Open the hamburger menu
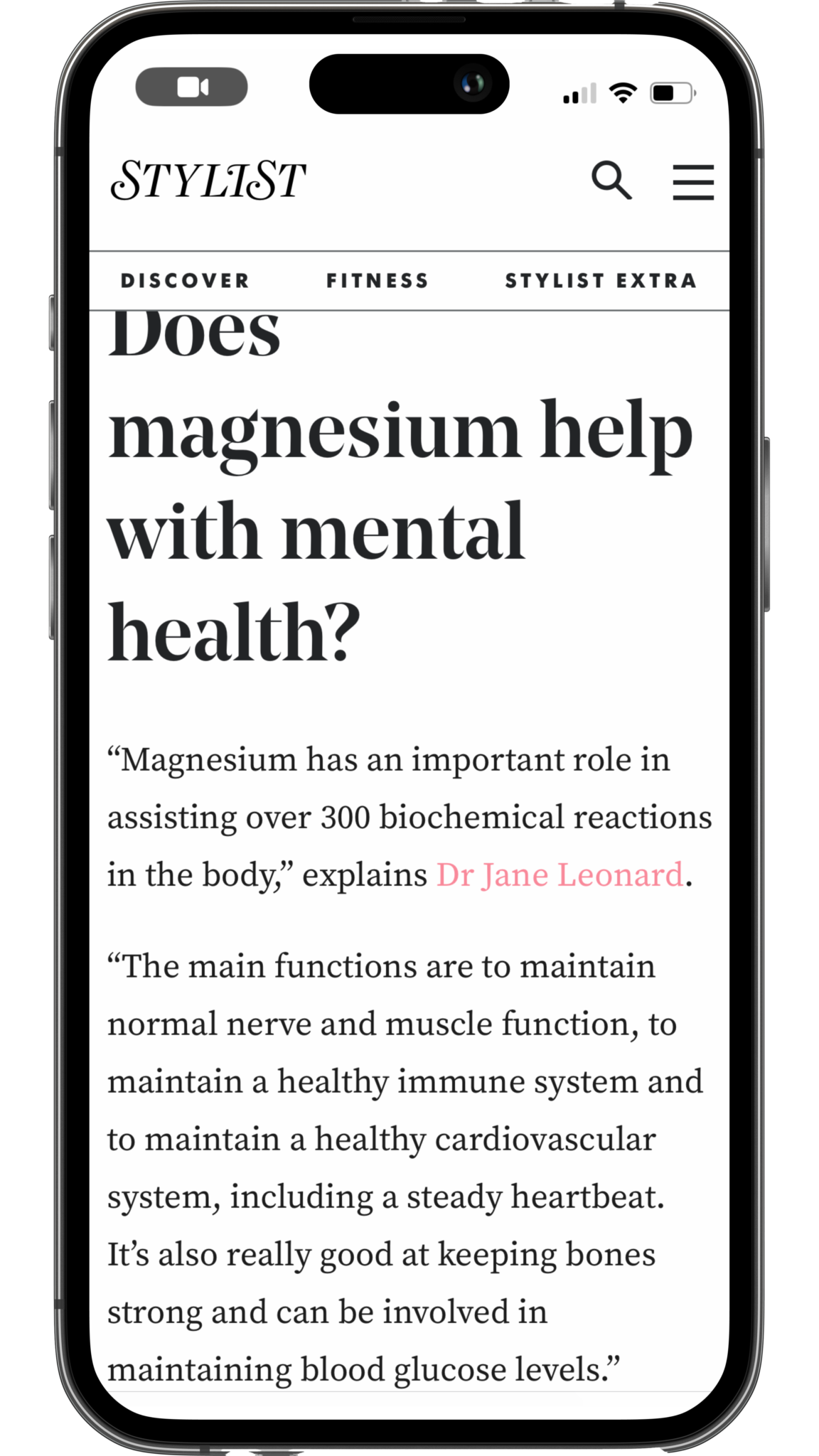The width and height of the screenshot is (819, 1456). (693, 182)
